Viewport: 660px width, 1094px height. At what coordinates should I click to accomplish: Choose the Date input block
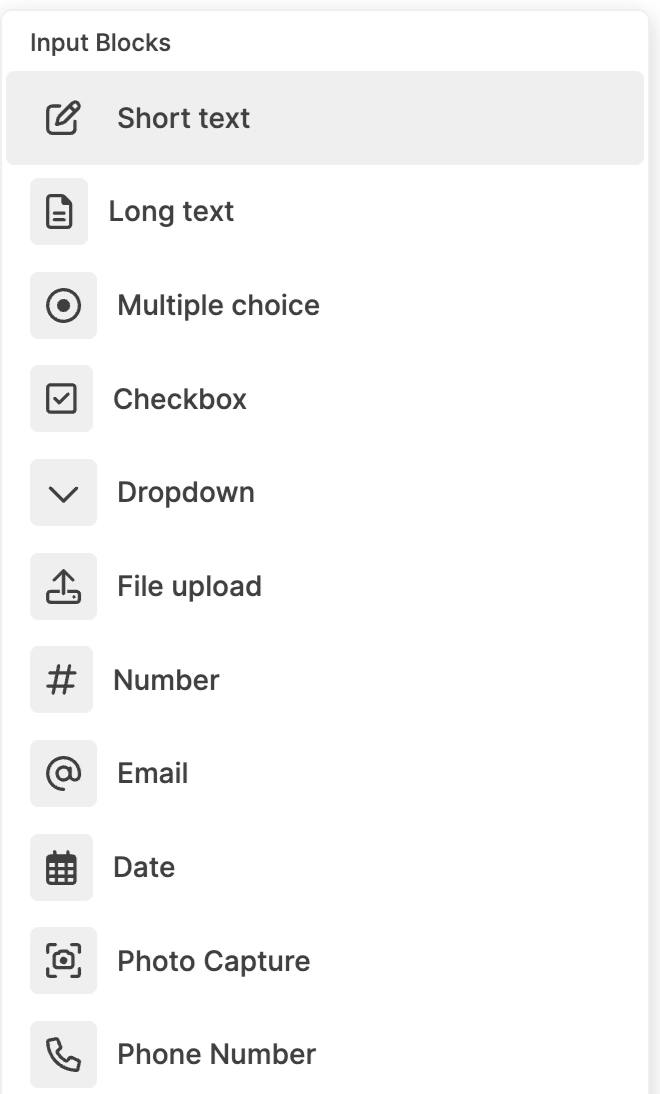point(144,867)
